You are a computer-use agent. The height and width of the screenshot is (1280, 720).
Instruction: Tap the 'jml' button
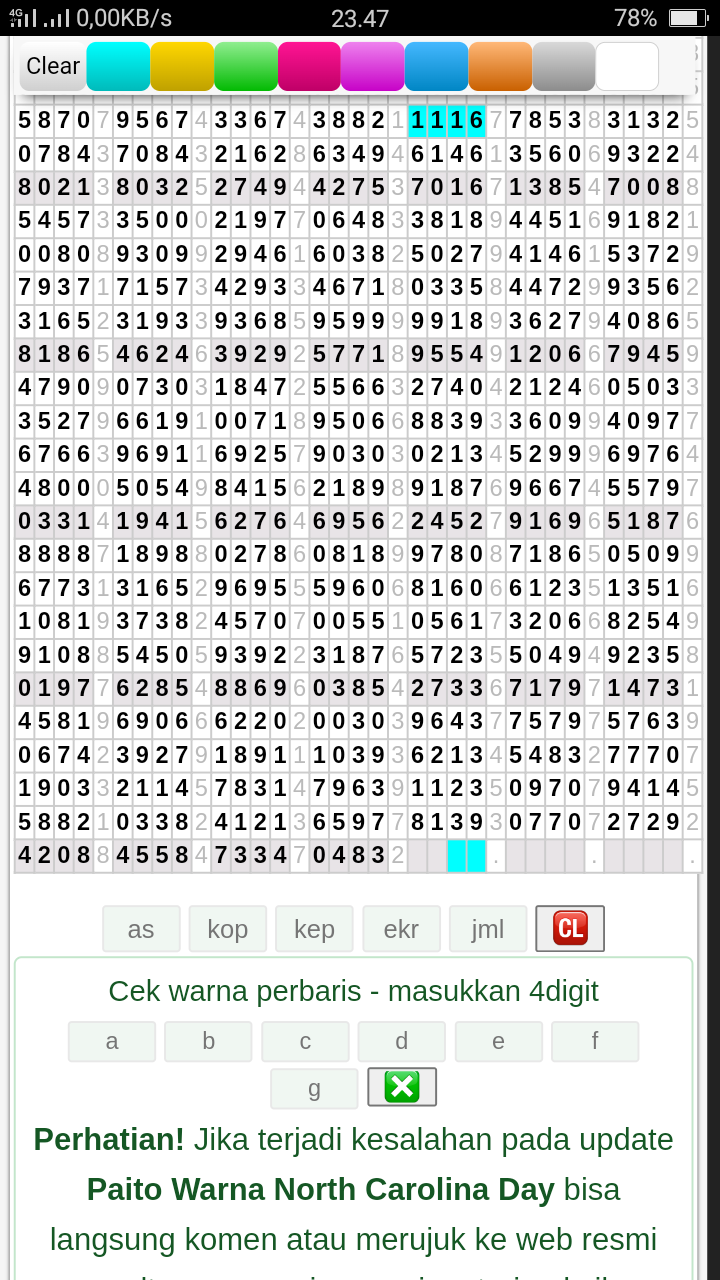(488, 929)
